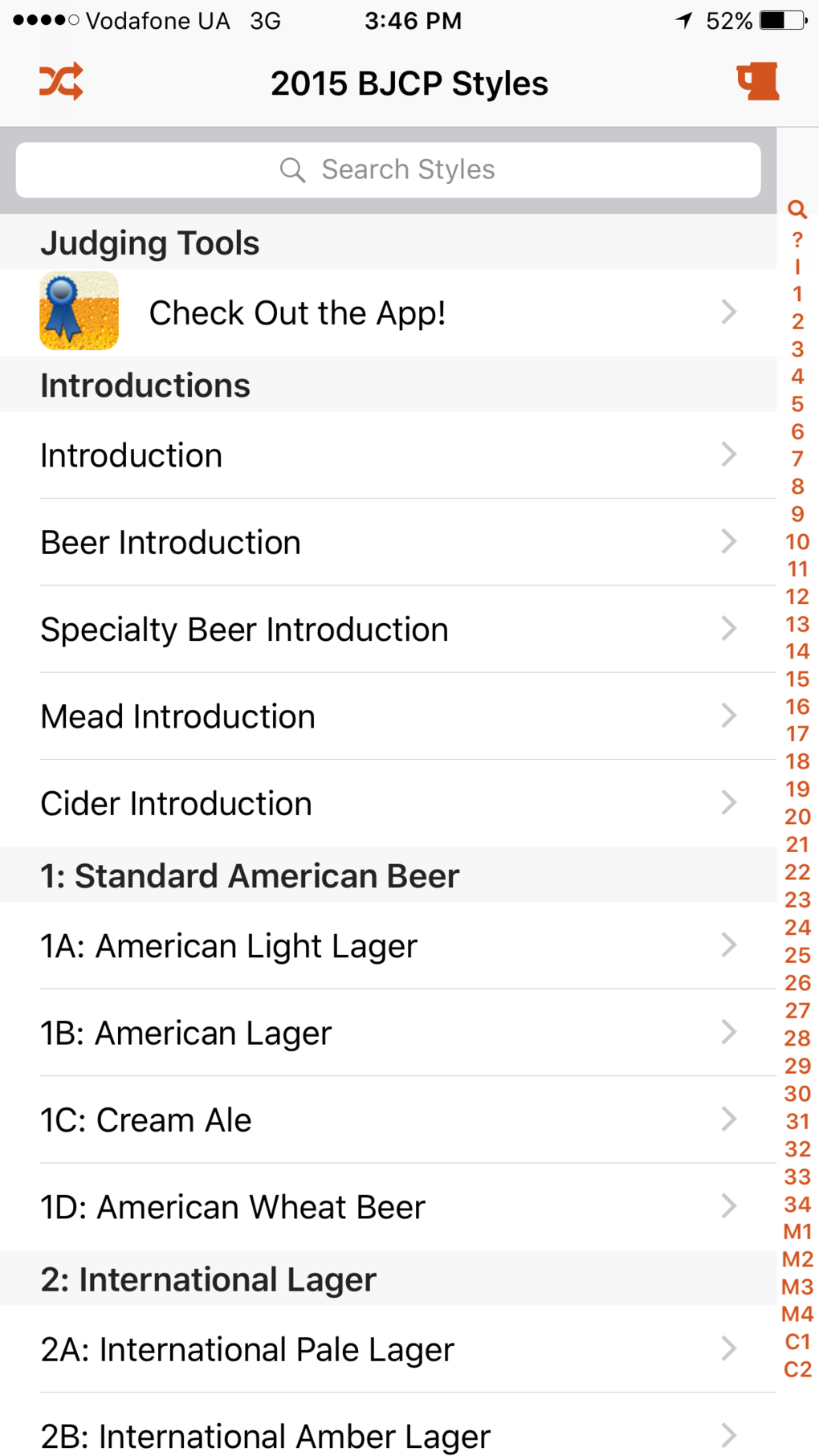This screenshot has height=1456, width=819.
Task: Open the Check Out the App! row
Action: [x=388, y=312]
